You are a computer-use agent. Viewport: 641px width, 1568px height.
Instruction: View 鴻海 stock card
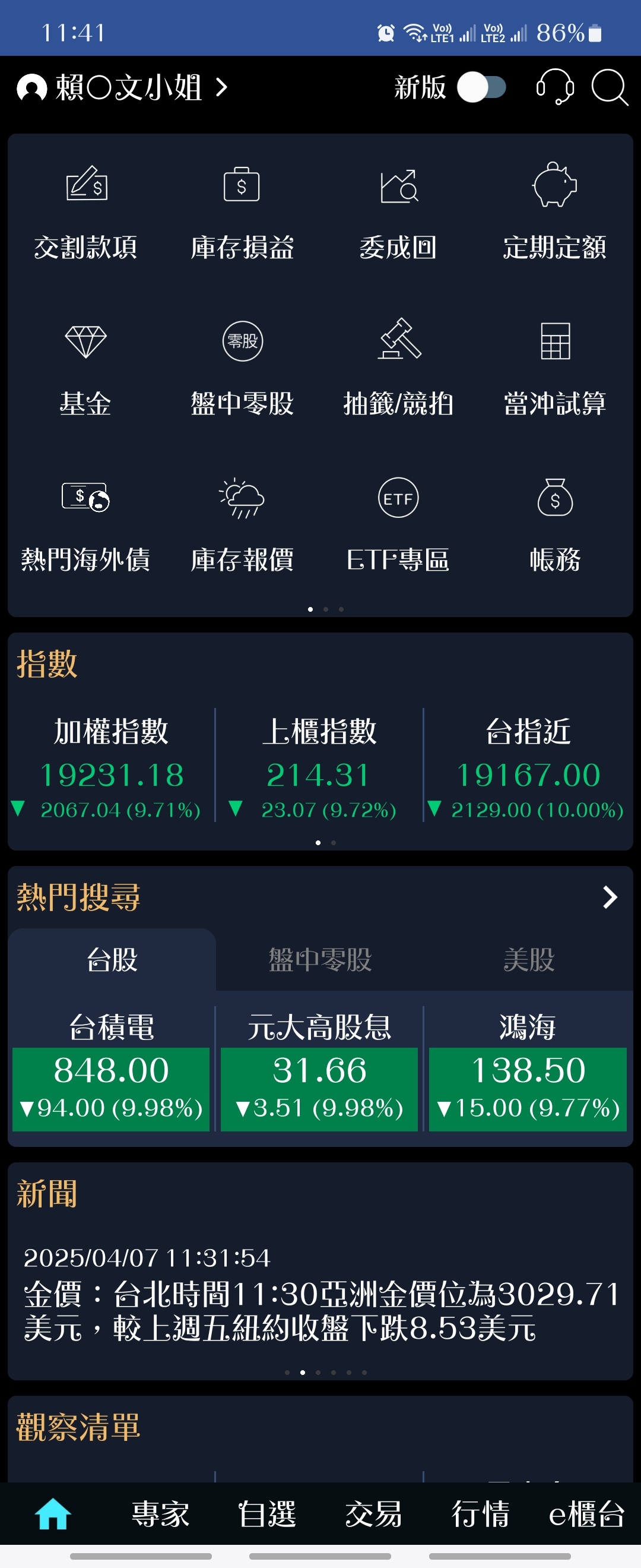pos(528,1071)
